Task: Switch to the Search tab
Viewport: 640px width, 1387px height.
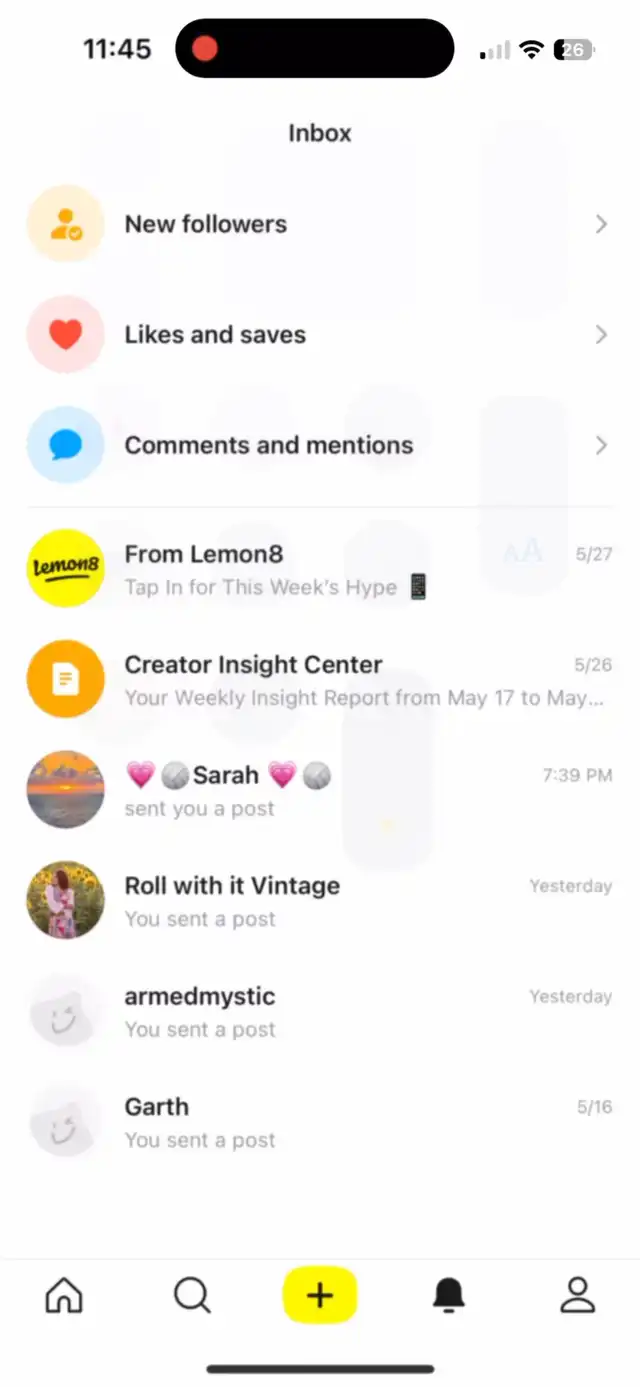Action: 192,1296
